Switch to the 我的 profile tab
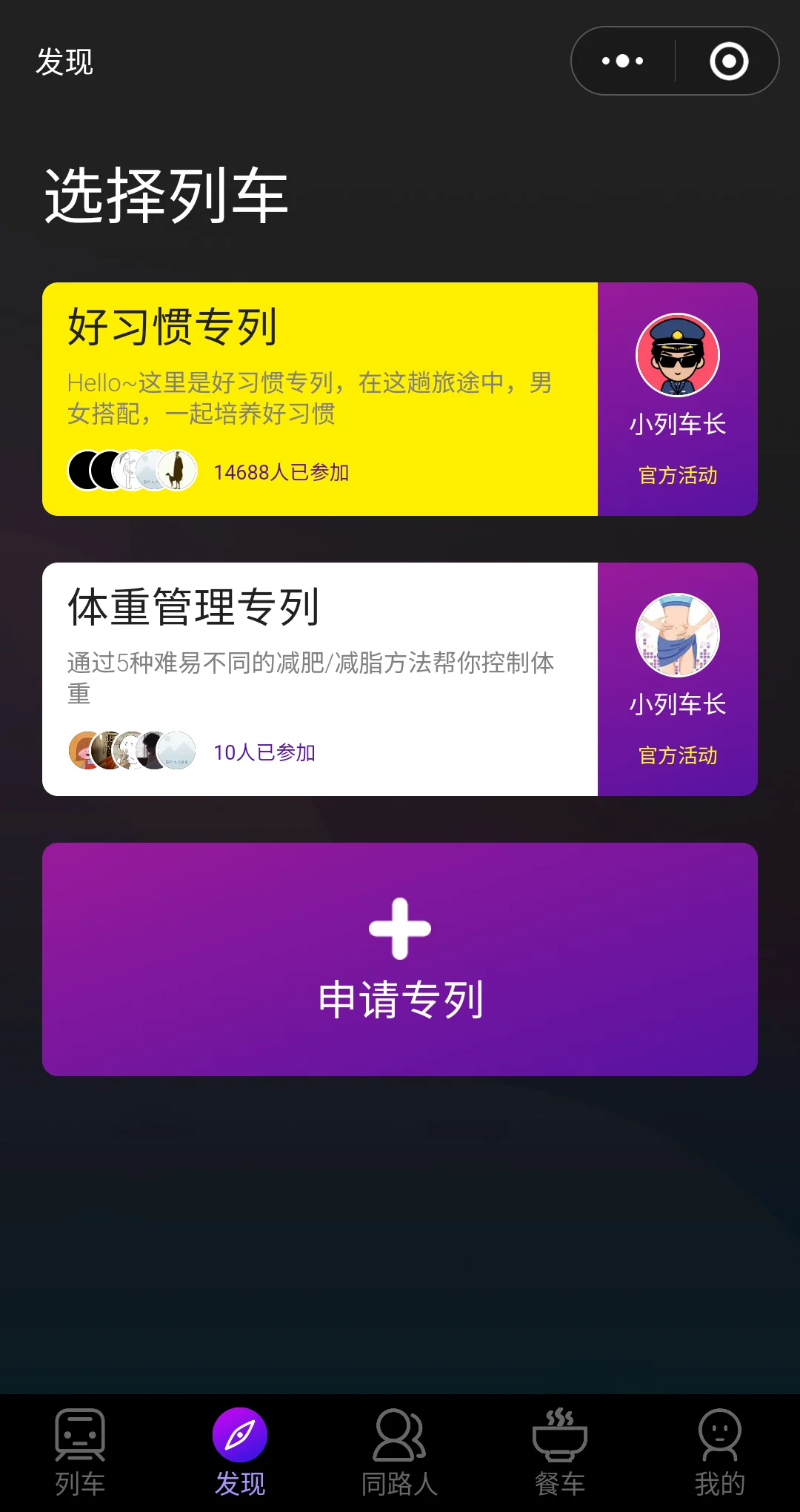The height and width of the screenshot is (1512, 800). (720, 1453)
